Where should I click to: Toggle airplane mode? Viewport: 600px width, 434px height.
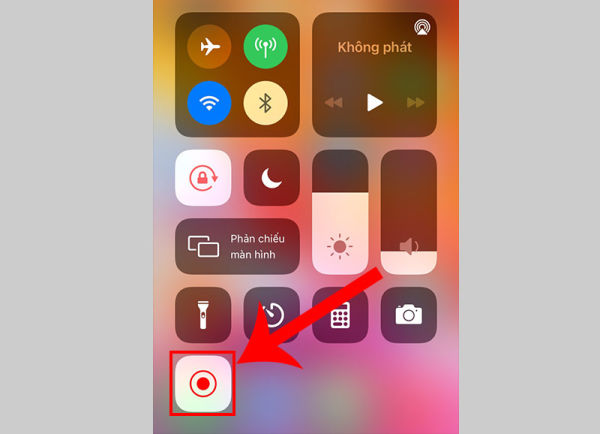pyautogui.click(x=208, y=47)
